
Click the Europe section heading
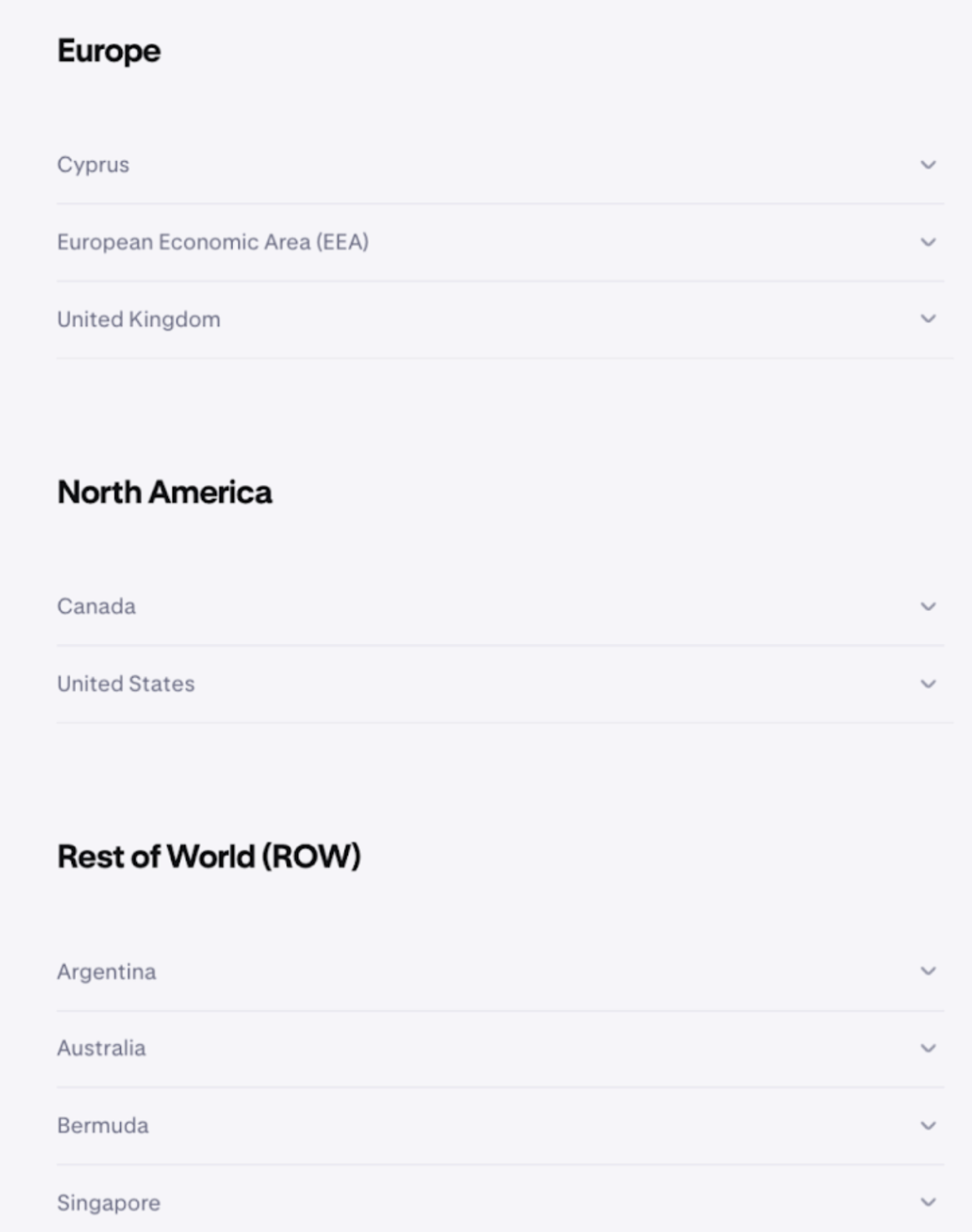pyautogui.click(x=109, y=50)
